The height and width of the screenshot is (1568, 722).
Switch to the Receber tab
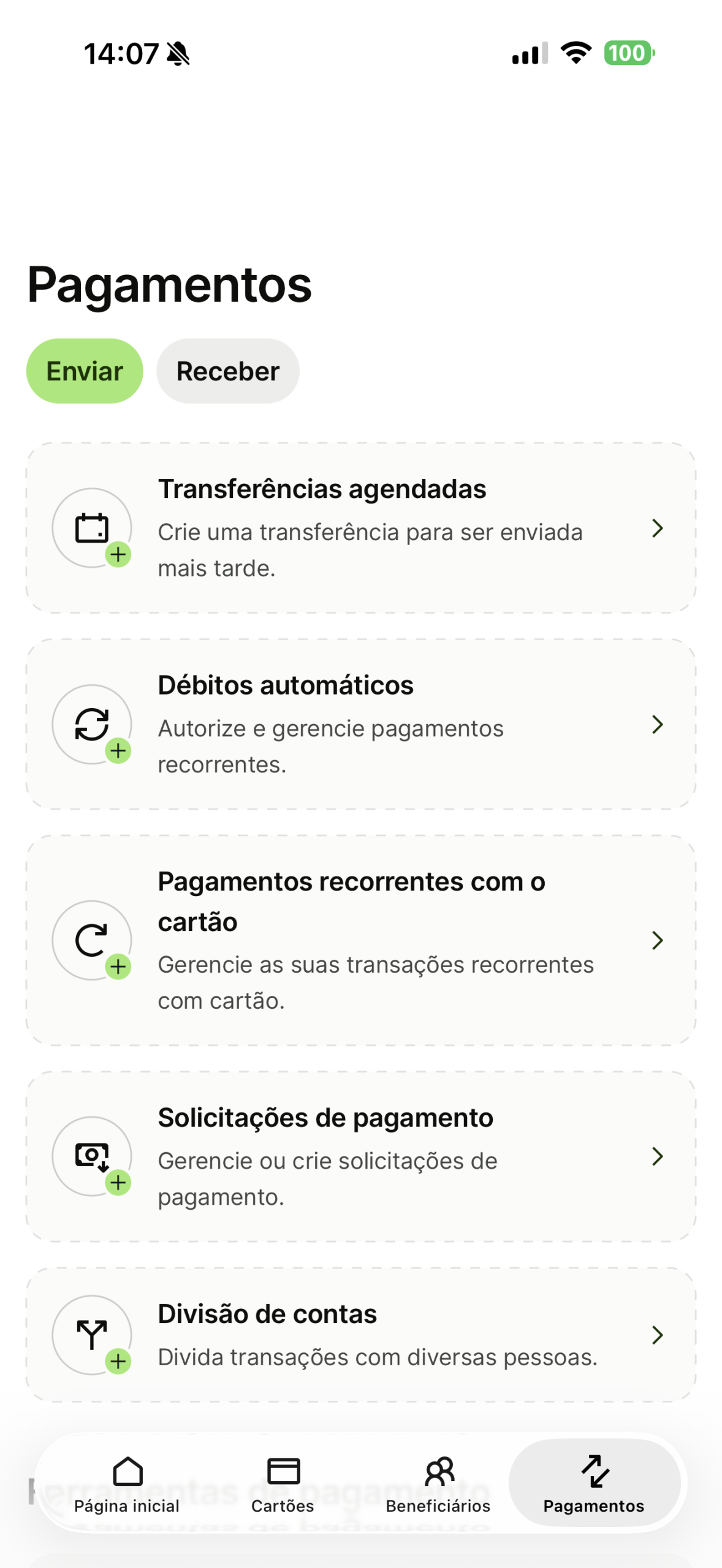(227, 371)
